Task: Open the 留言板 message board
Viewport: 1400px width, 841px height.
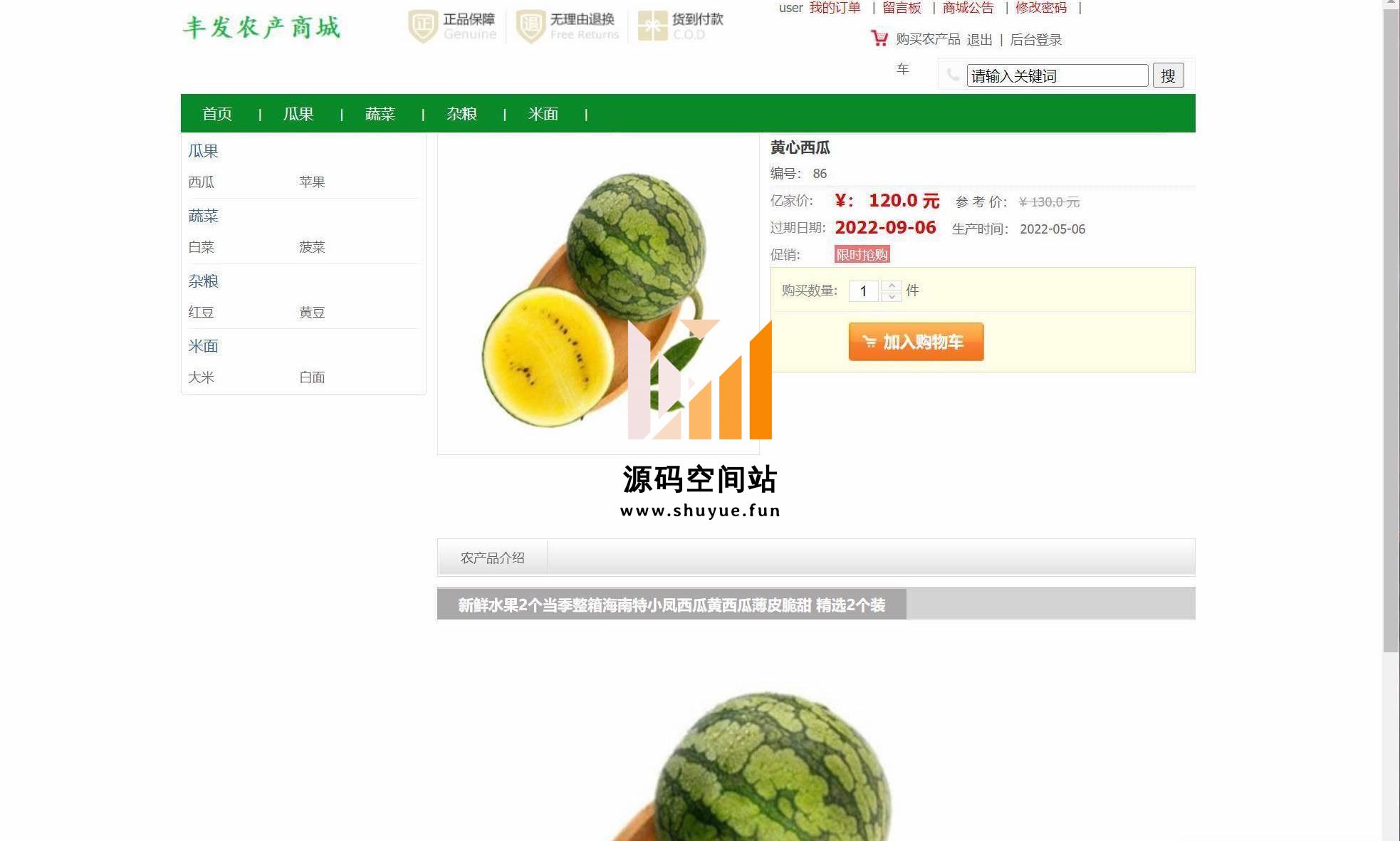Action: (x=902, y=8)
